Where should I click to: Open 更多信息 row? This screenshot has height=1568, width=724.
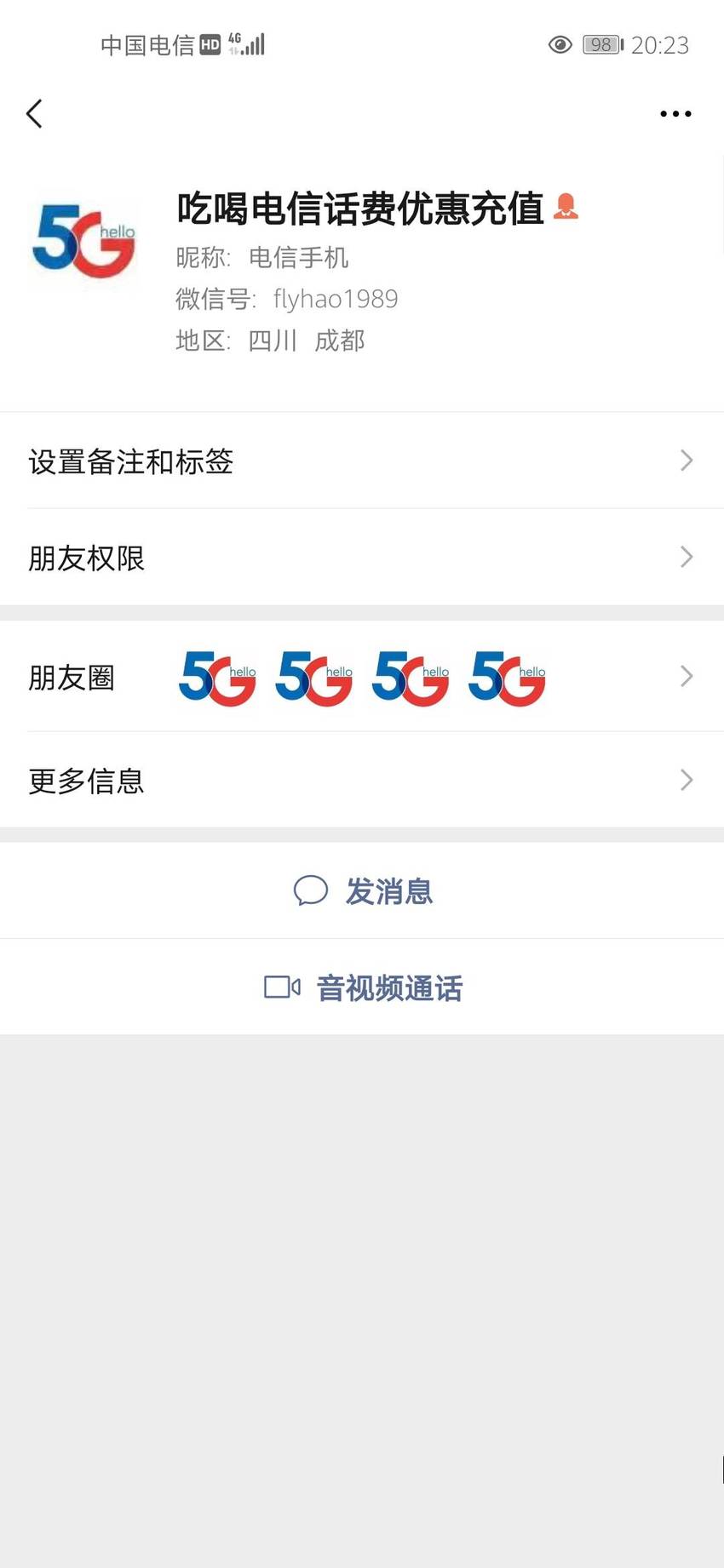point(362,780)
